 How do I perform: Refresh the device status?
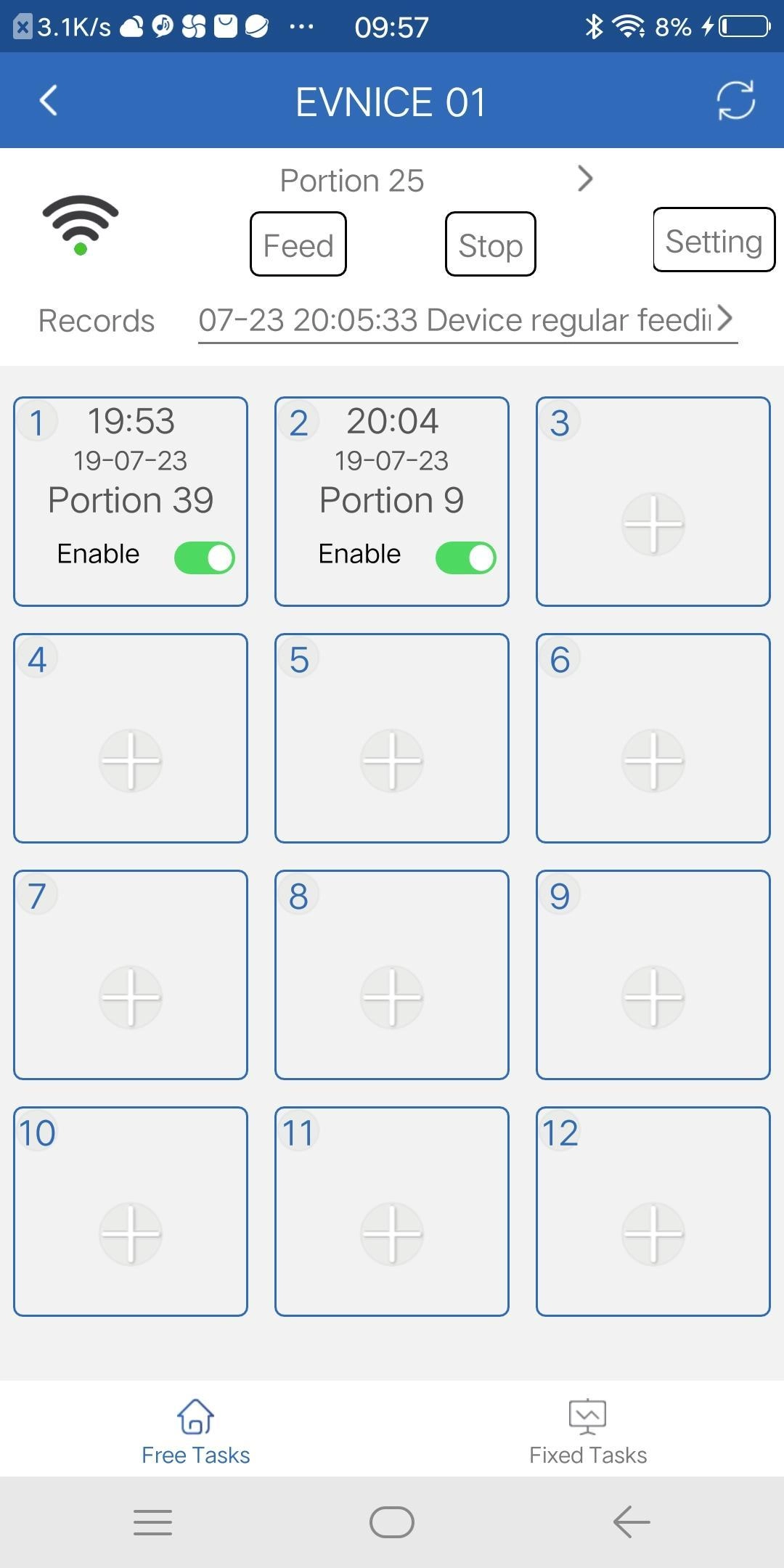735,100
